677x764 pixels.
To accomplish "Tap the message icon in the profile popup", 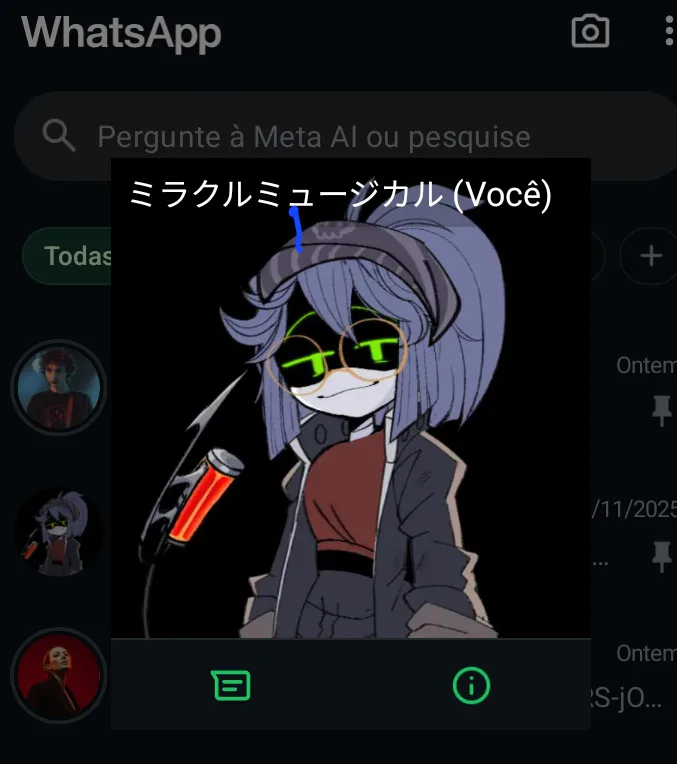I will coord(231,685).
